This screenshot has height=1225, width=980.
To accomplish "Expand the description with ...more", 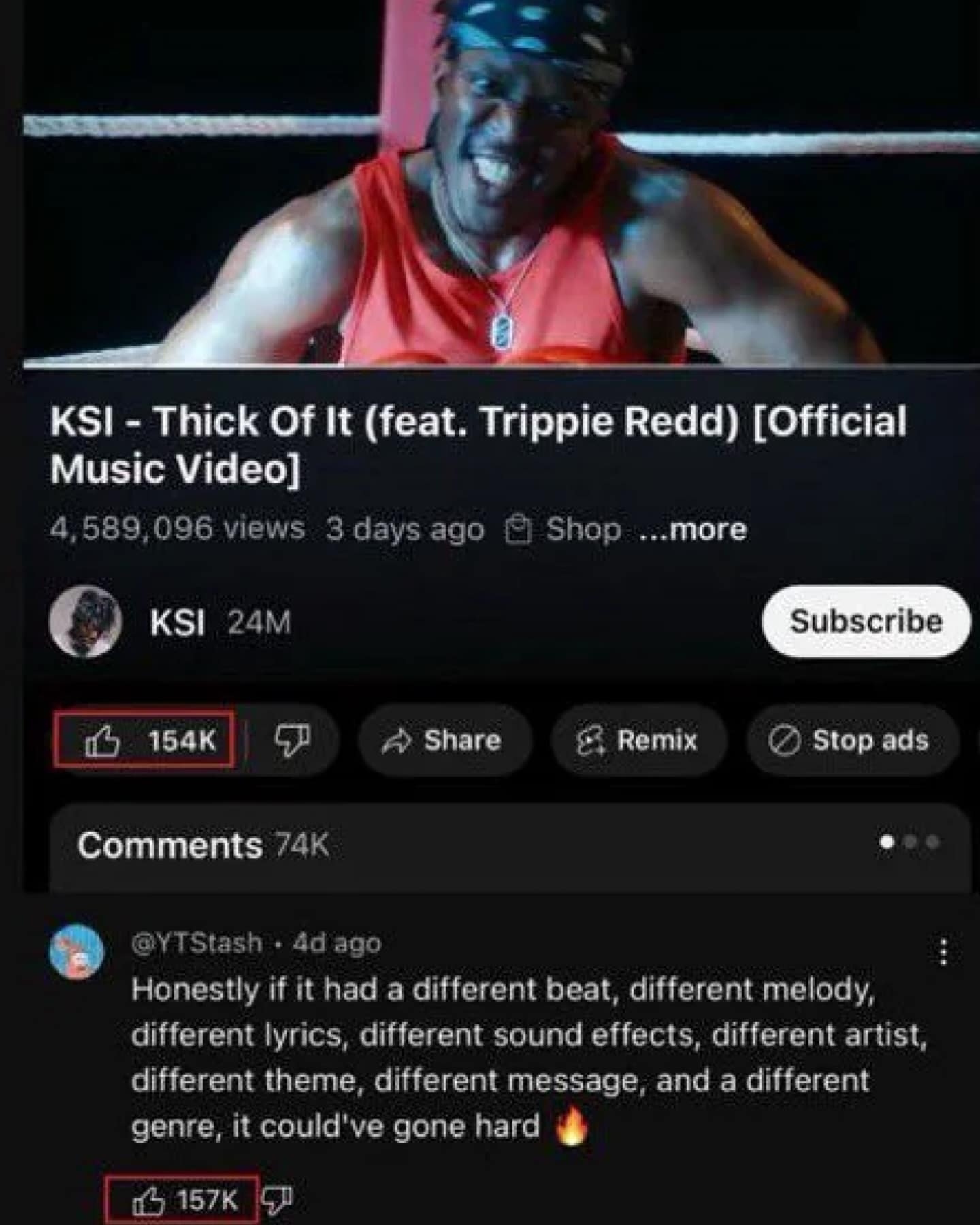I will (693, 529).
